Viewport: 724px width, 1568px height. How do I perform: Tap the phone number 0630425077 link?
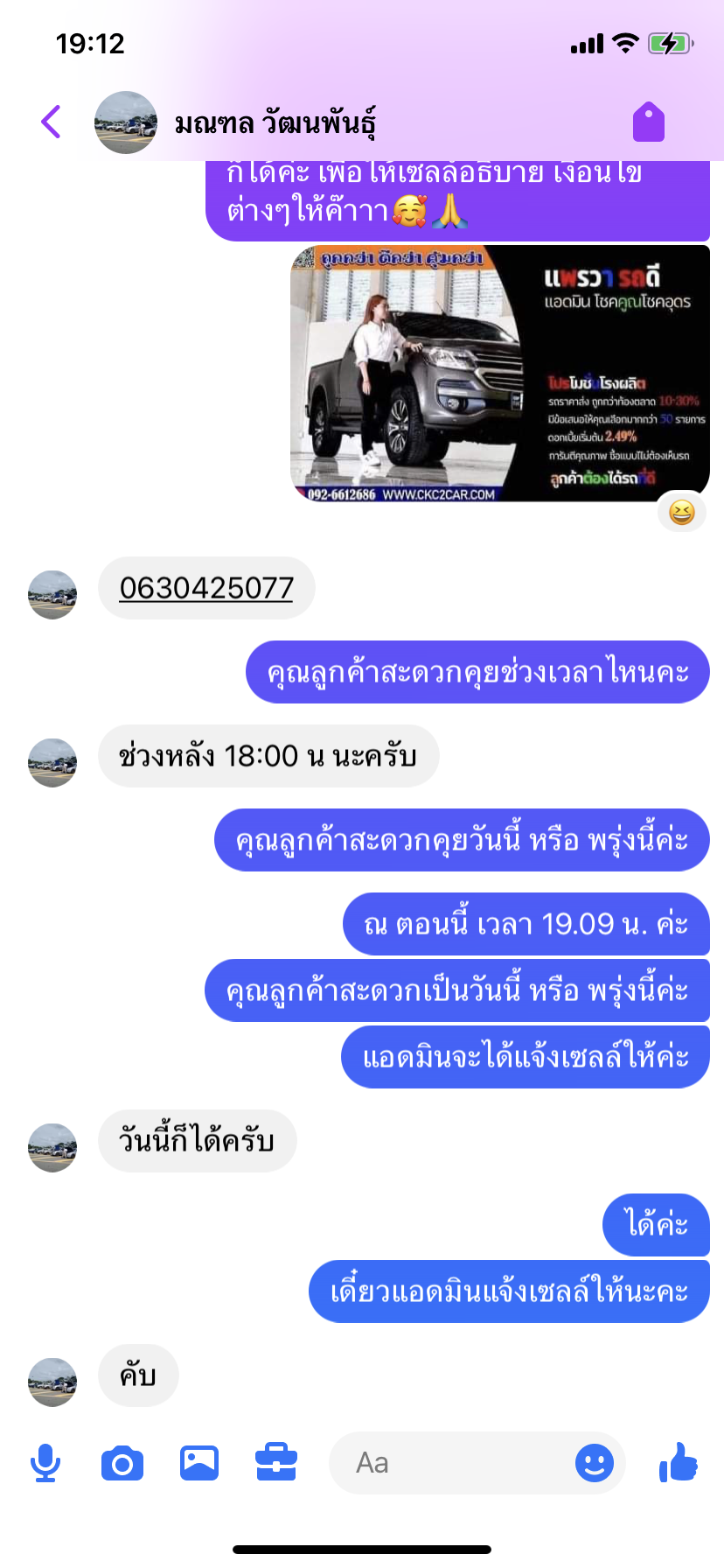(206, 588)
